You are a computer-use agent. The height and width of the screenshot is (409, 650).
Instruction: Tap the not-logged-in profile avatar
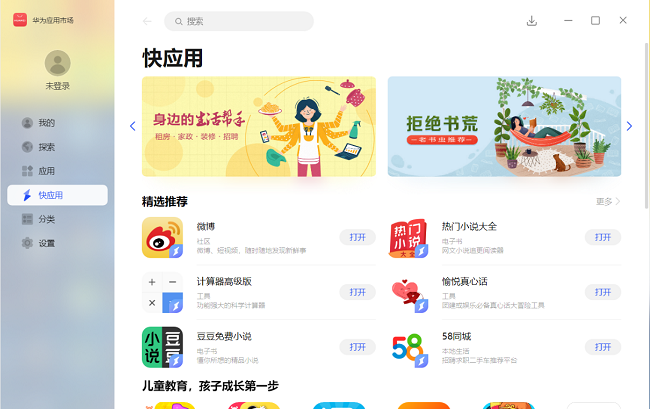58,63
